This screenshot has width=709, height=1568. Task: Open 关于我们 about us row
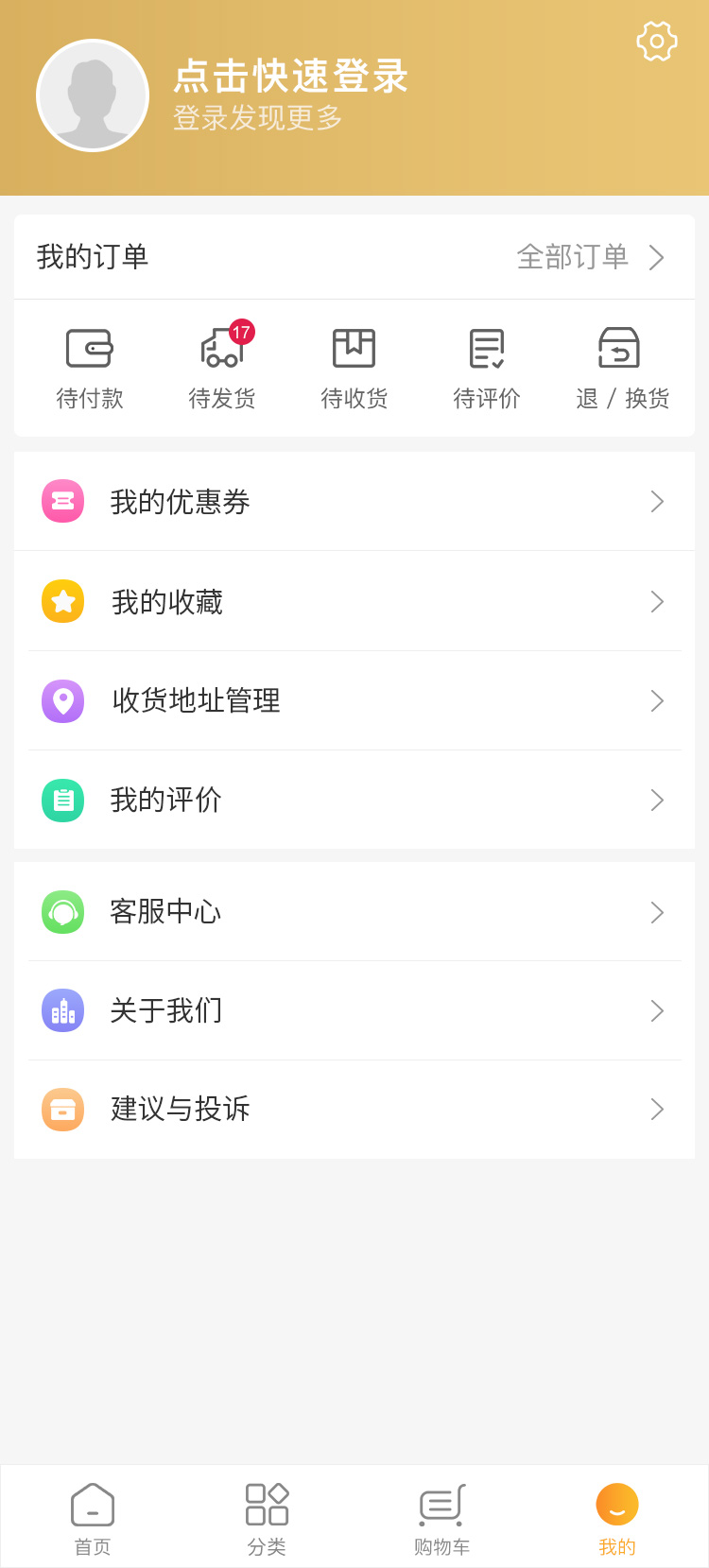(354, 1010)
